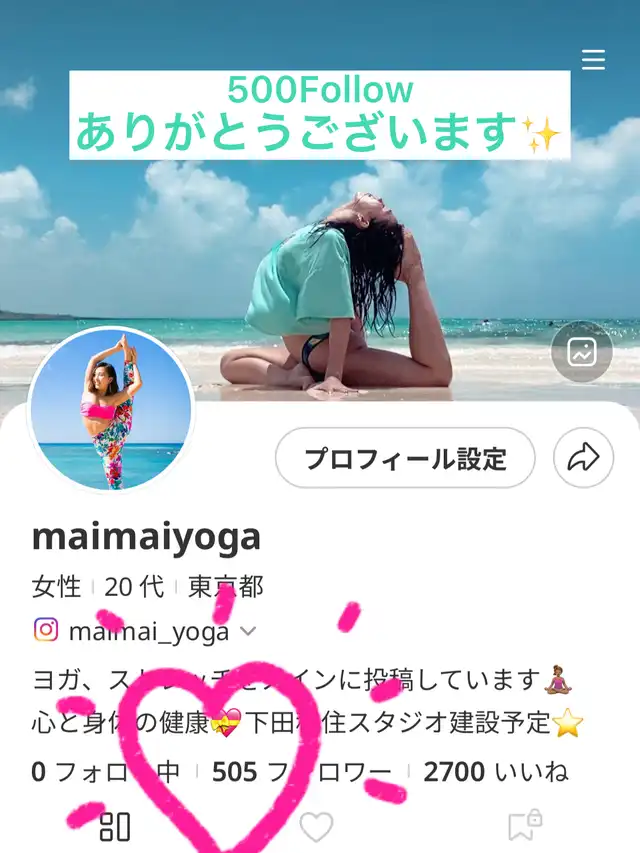Screen dimensions: 640x853
Task: Tap the circular profile picture
Action: [x=112, y=409]
